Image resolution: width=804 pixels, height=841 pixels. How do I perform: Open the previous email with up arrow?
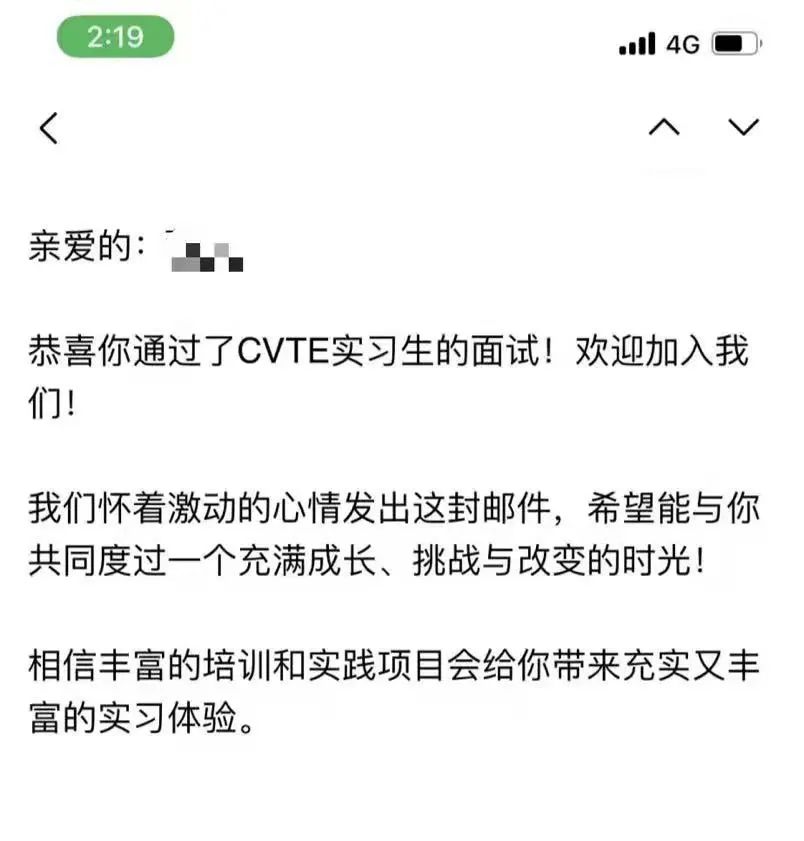click(664, 127)
